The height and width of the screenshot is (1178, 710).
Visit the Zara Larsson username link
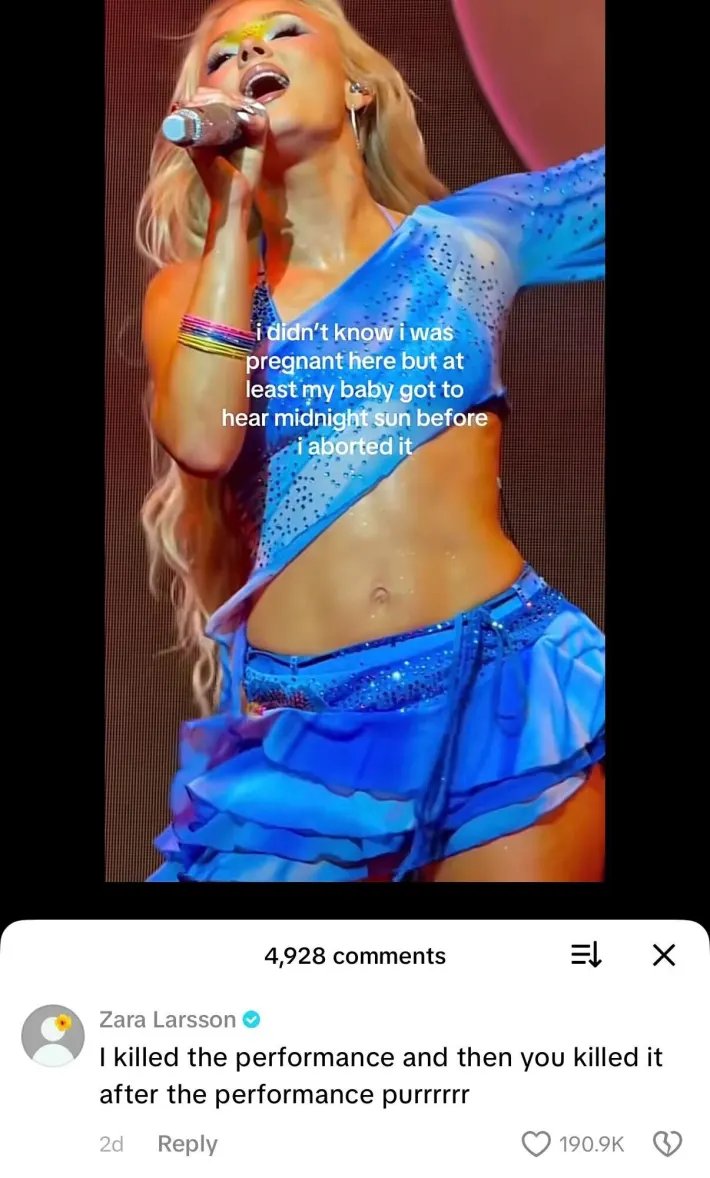coord(167,1020)
